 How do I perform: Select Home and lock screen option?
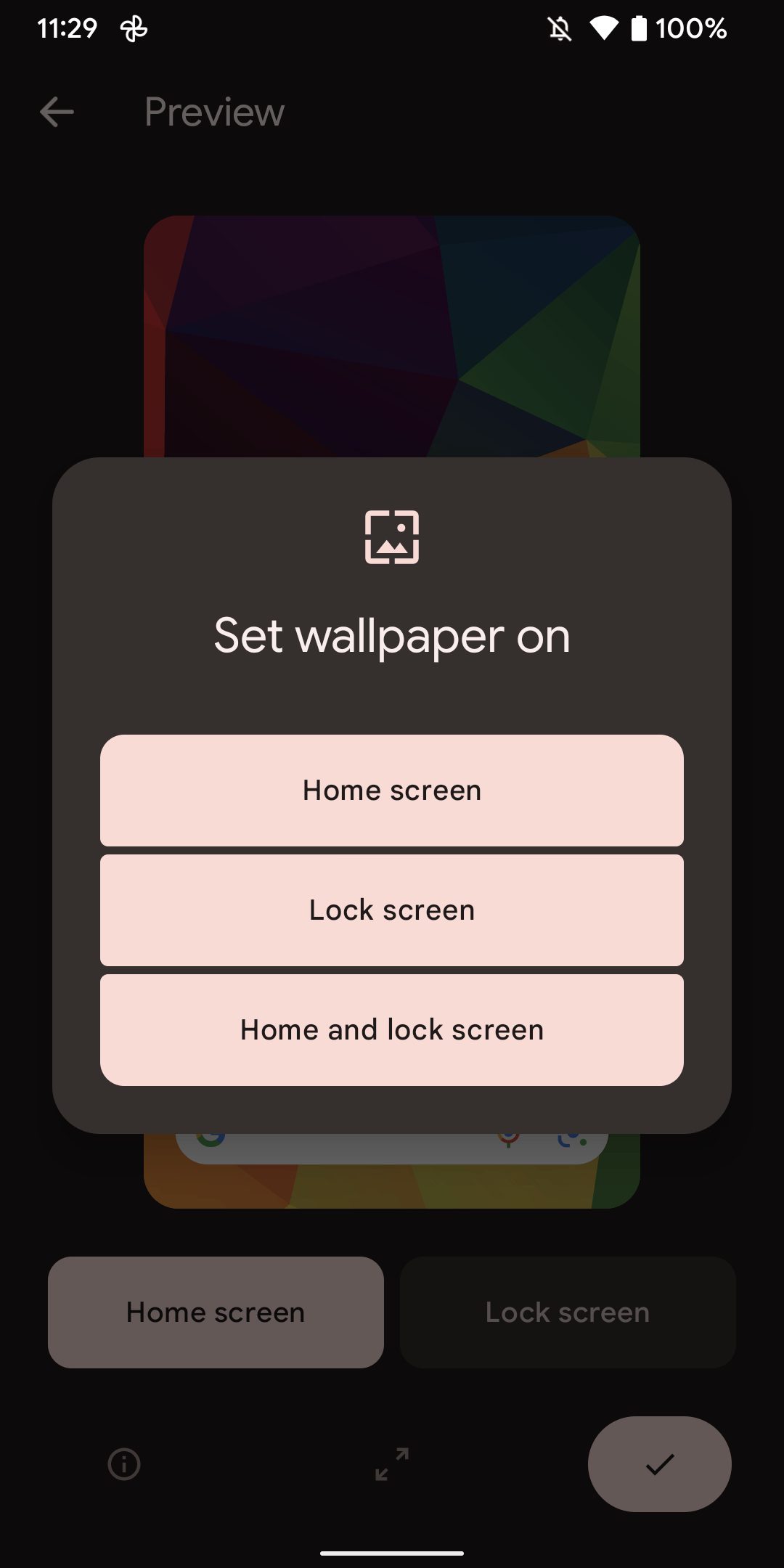click(392, 1030)
